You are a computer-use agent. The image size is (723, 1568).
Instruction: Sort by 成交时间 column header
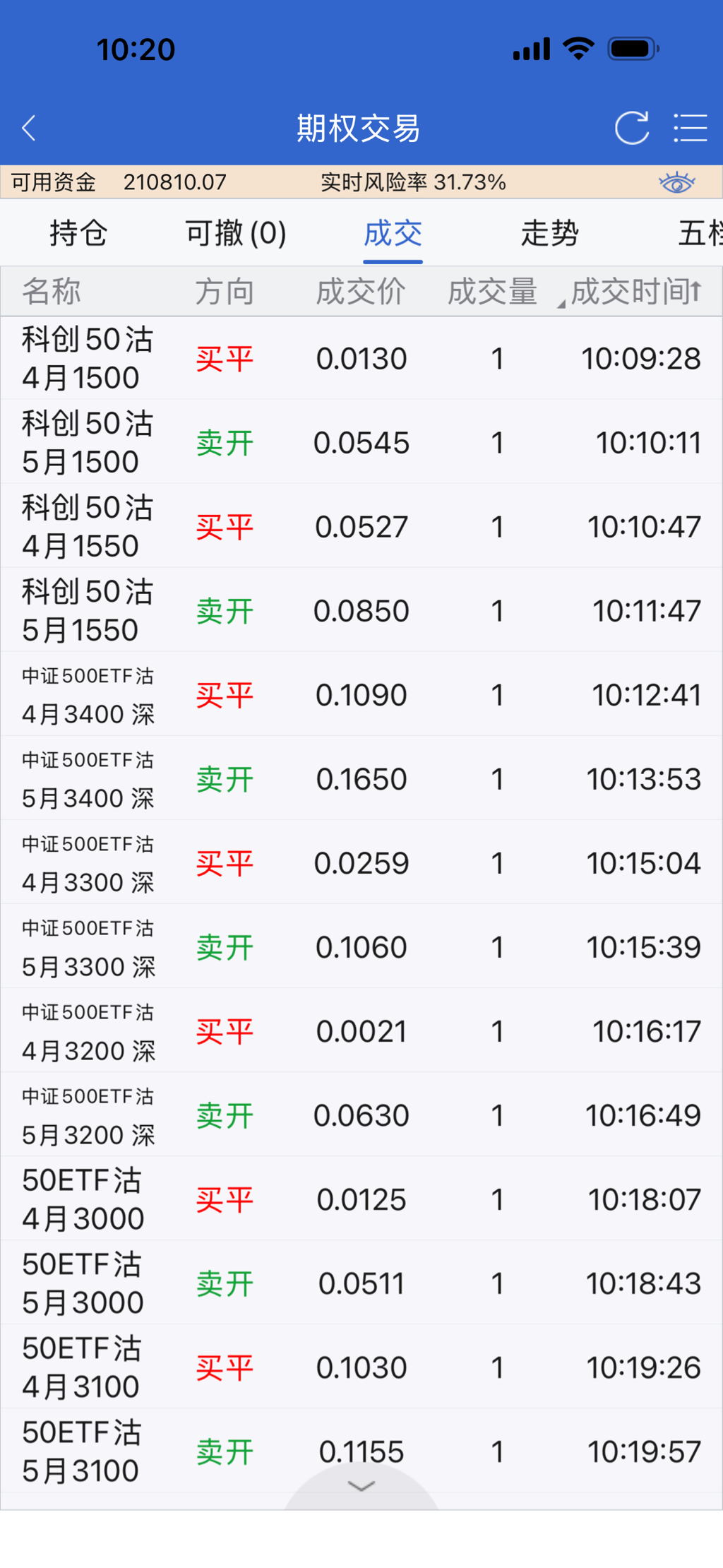pyautogui.click(x=635, y=291)
